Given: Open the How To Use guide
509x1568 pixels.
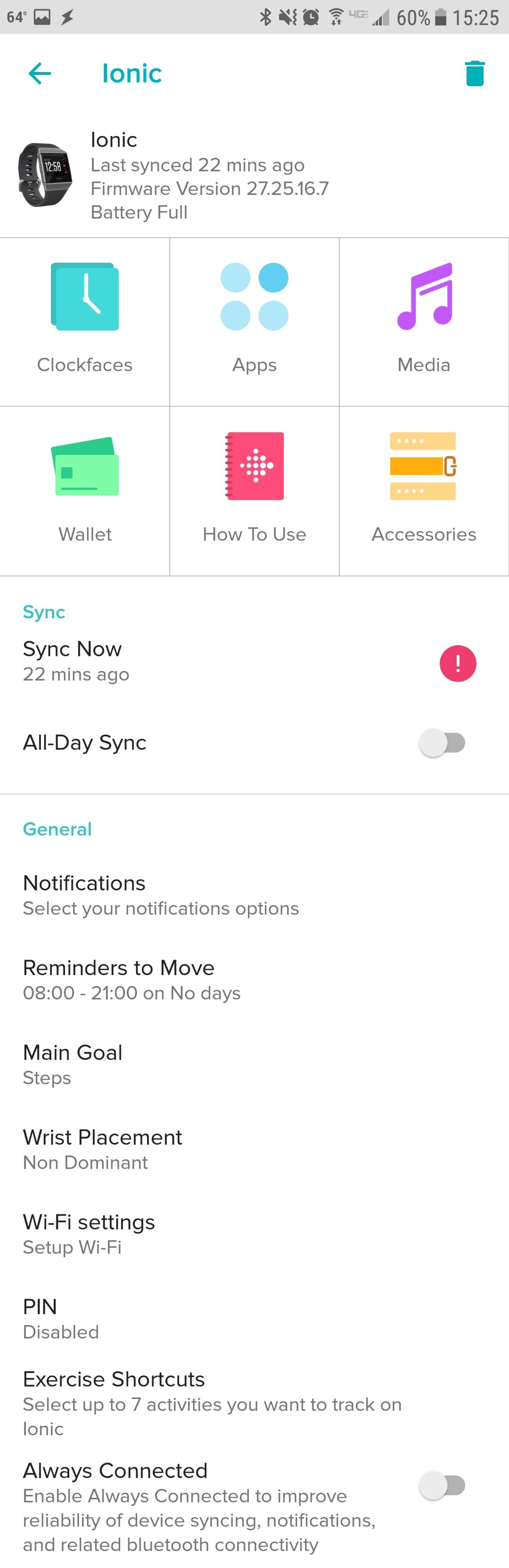Looking at the screenshot, I should point(254,491).
